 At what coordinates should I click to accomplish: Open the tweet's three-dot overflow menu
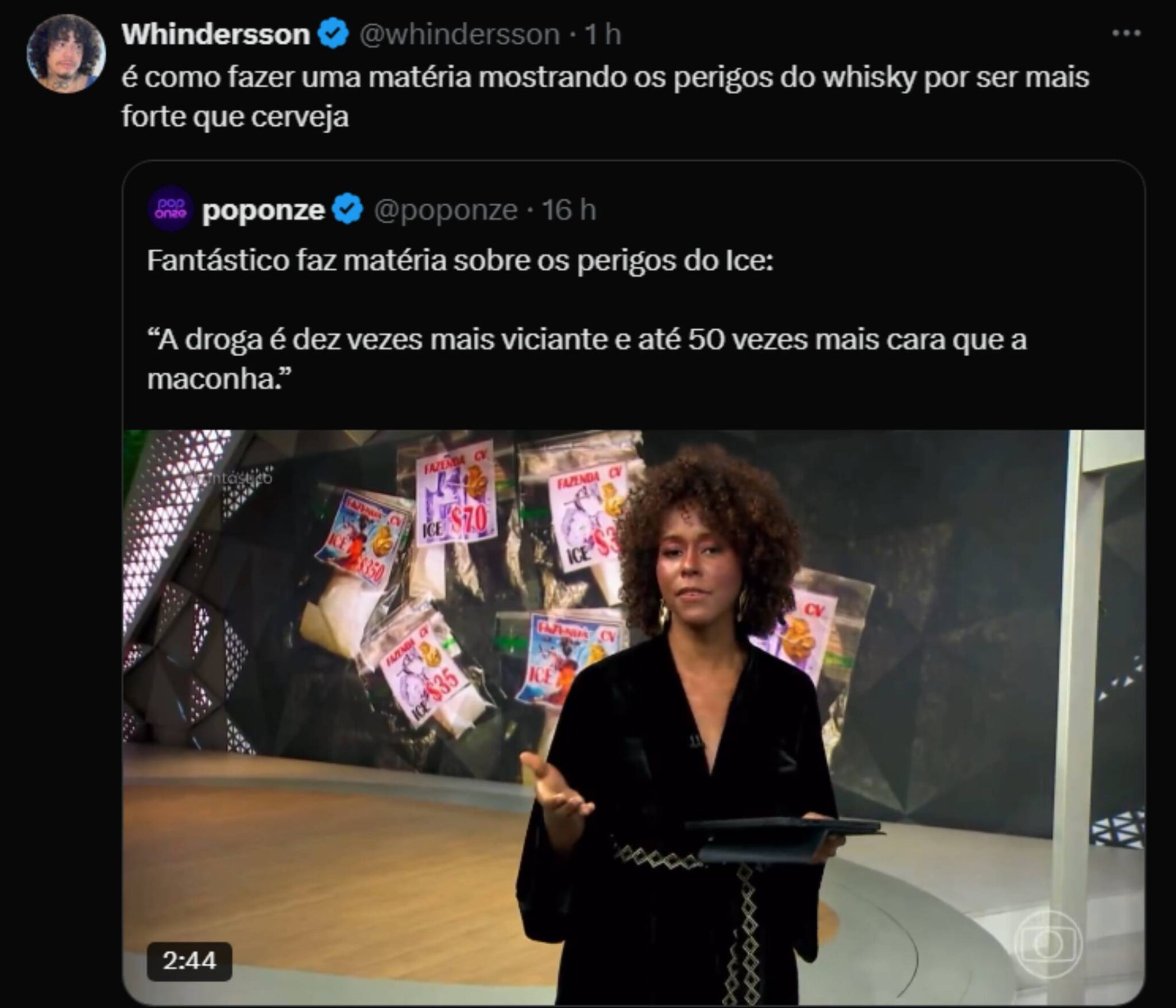point(1126,33)
